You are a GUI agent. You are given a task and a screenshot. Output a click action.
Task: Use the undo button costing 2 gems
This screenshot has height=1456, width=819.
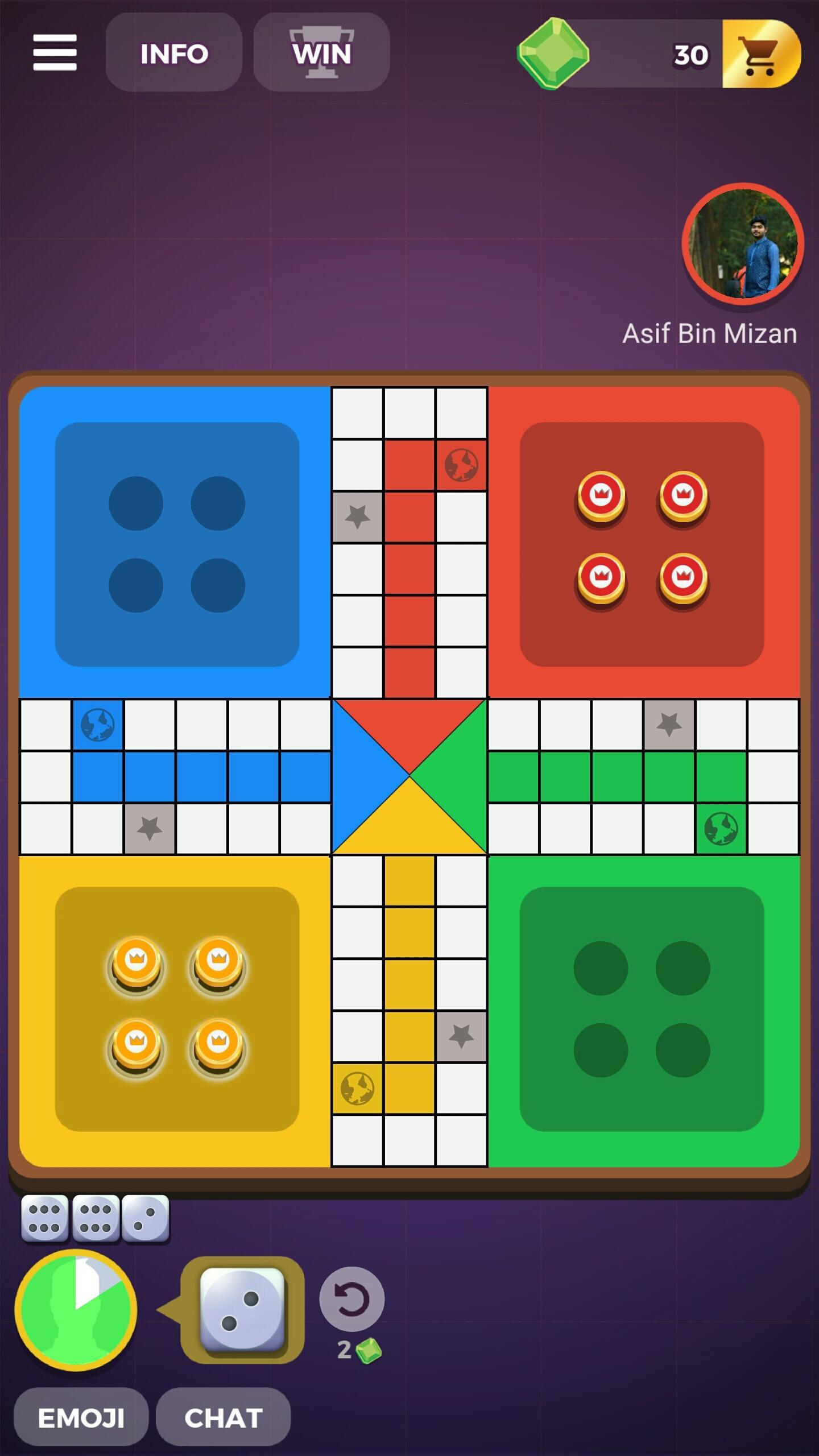pyautogui.click(x=351, y=1300)
